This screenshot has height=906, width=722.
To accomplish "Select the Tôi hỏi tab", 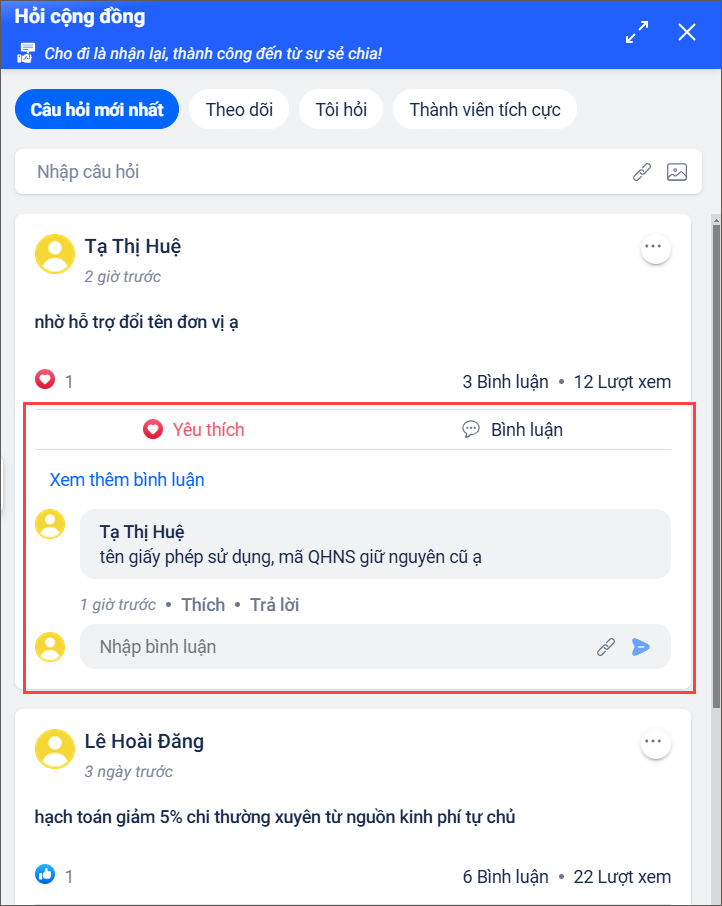I will [341, 110].
